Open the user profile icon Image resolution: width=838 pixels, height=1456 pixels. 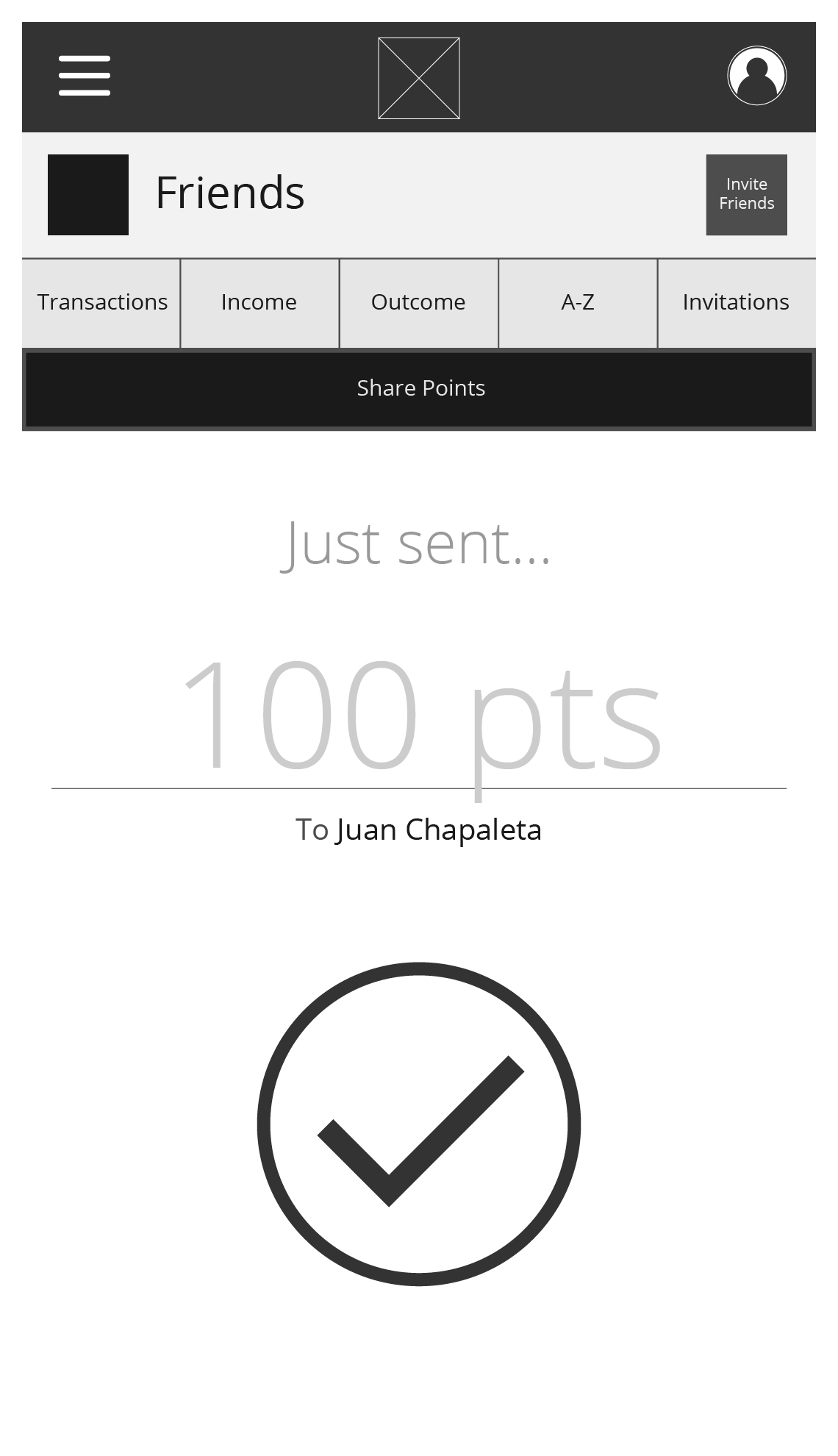[757, 76]
